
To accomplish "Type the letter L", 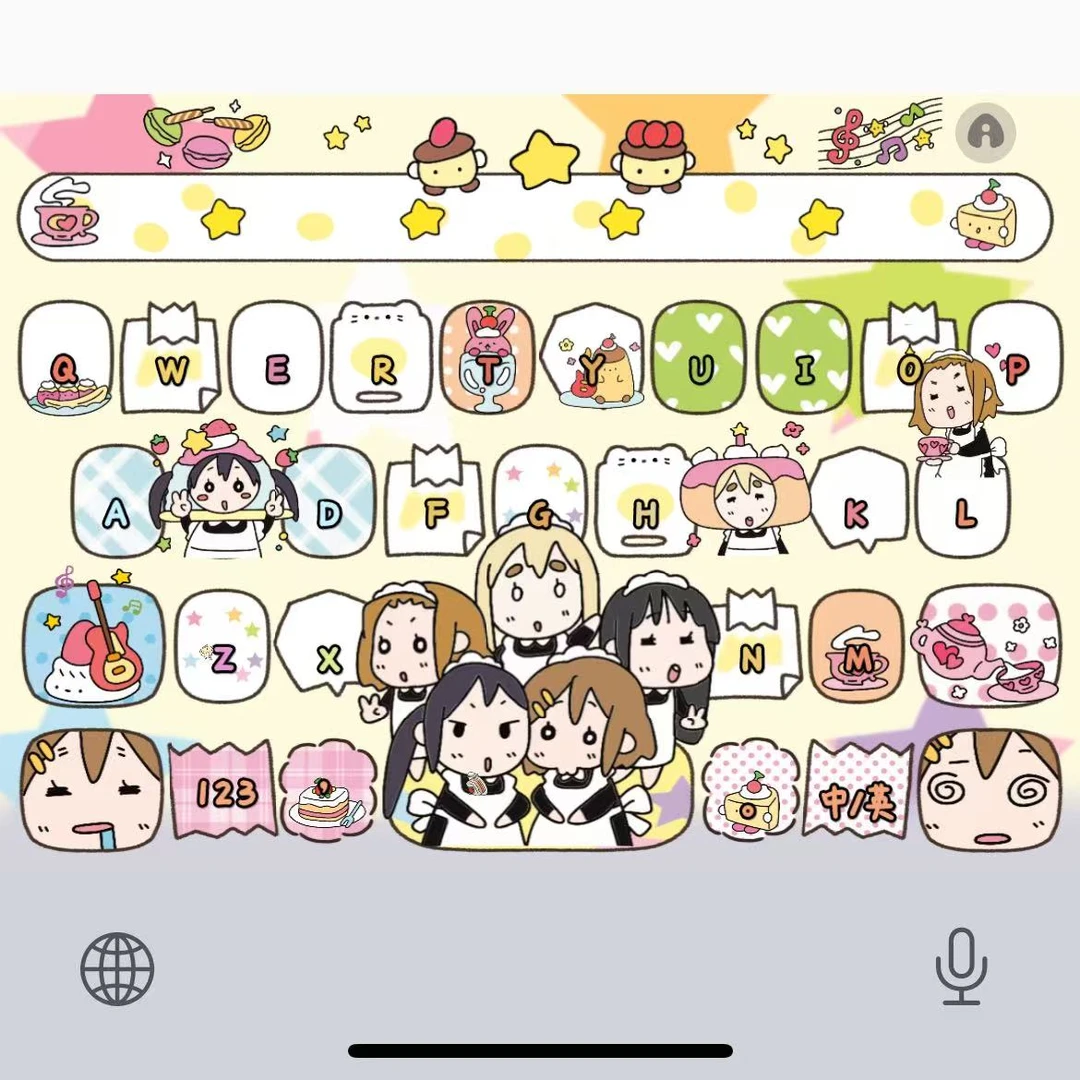I will pyautogui.click(x=964, y=514).
